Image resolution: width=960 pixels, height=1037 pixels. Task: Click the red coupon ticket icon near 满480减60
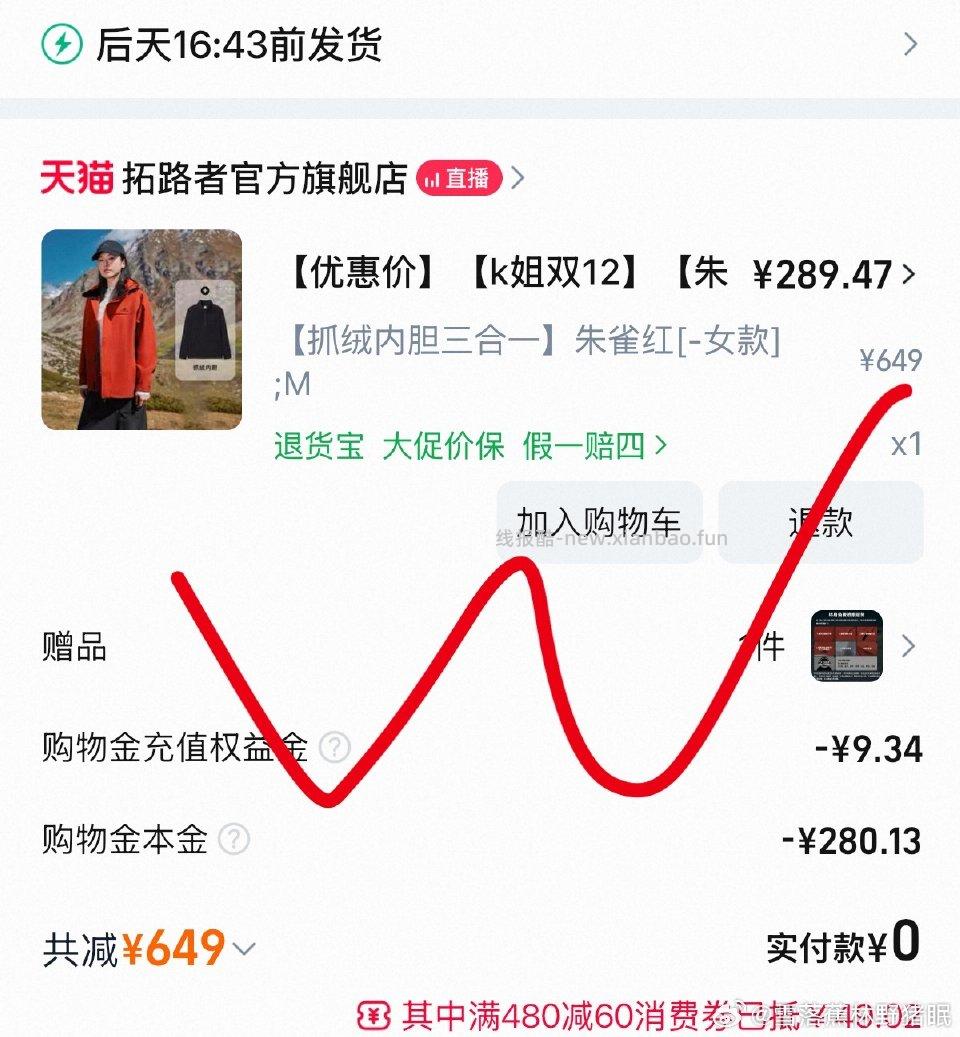click(x=375, y=1011)
